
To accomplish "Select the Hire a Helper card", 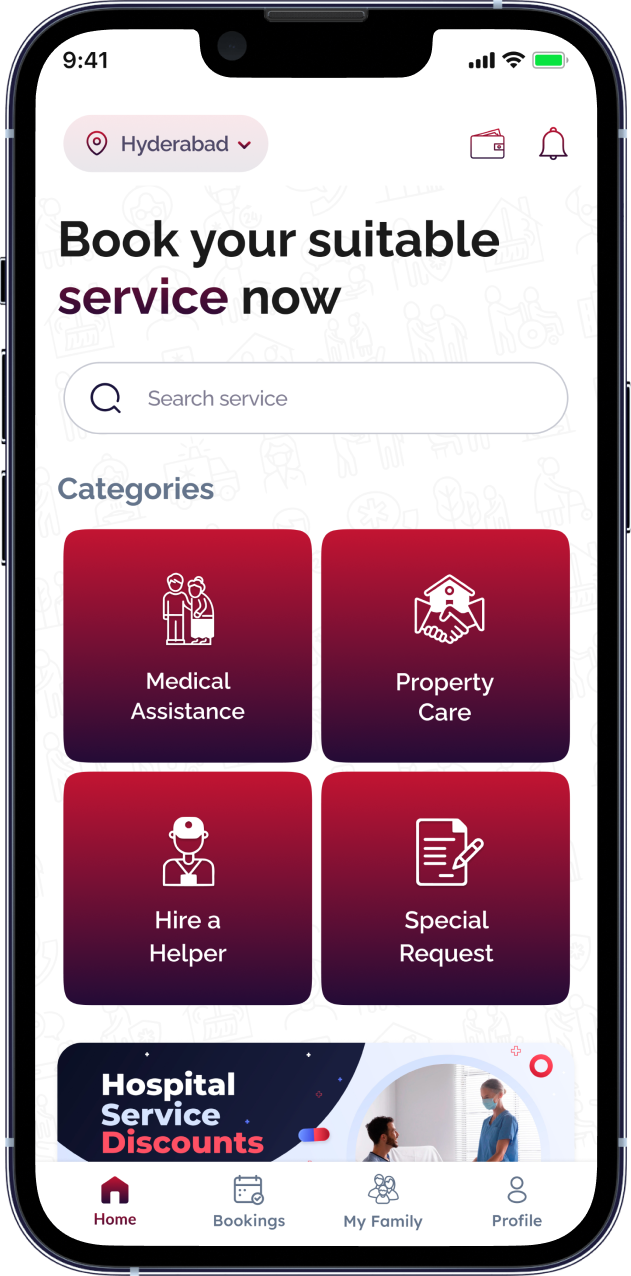I will (x=188, y=888).
